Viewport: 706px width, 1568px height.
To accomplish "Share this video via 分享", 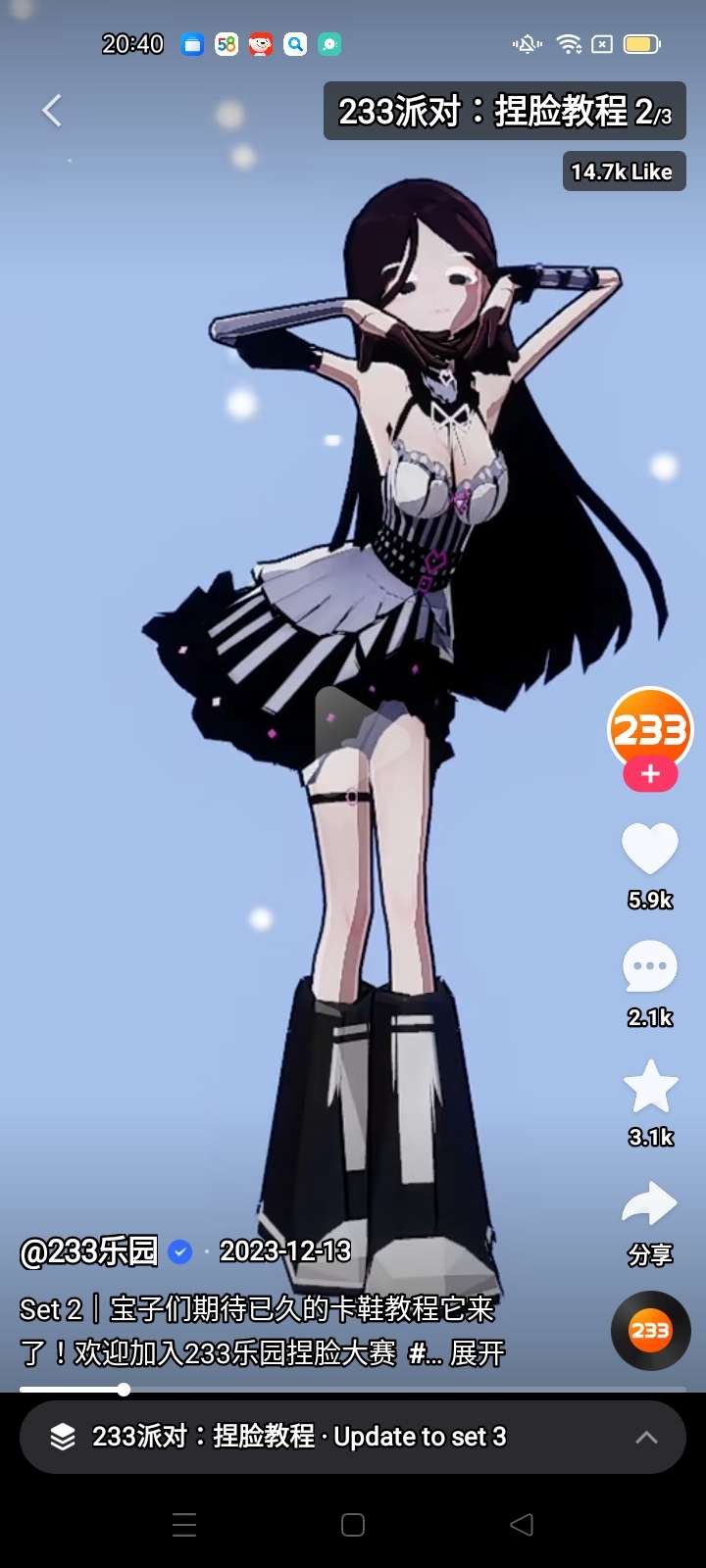I will coord(650,1205).
